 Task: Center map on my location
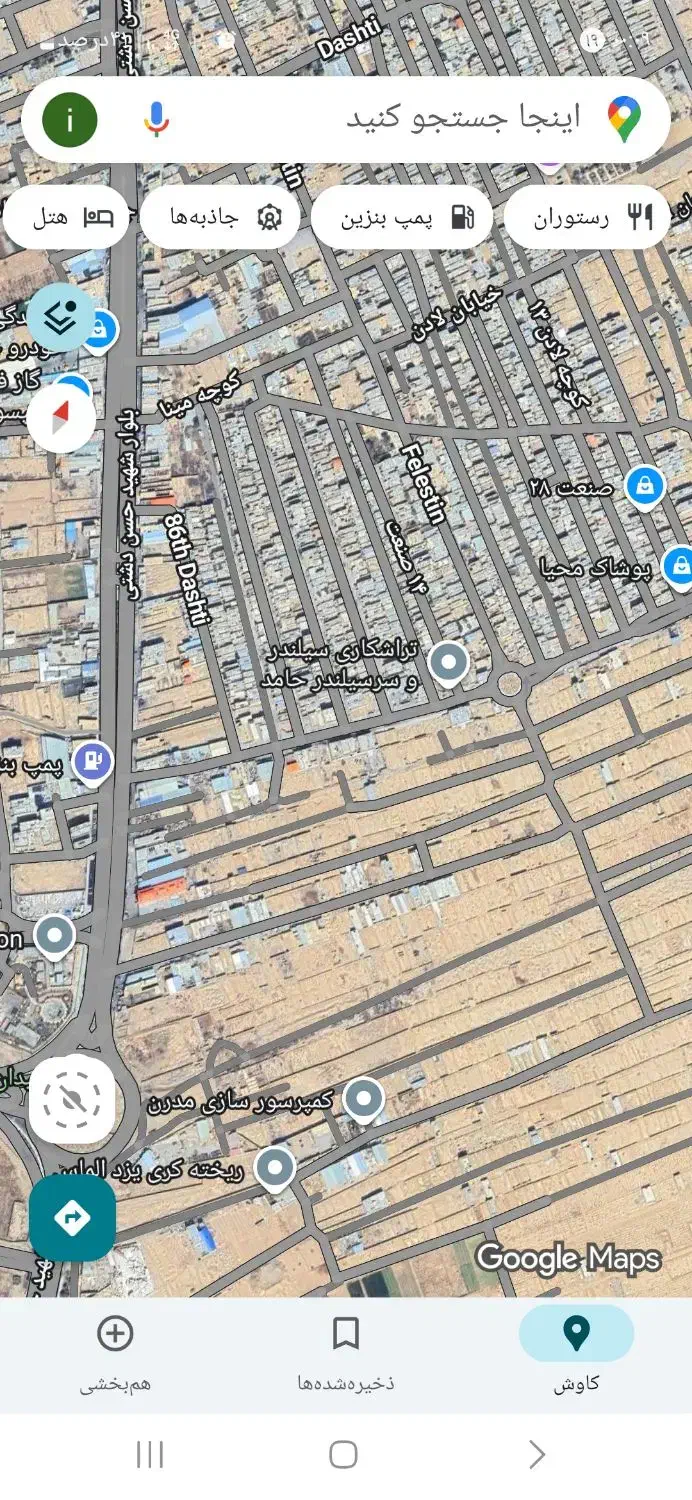click(72, 1099)
